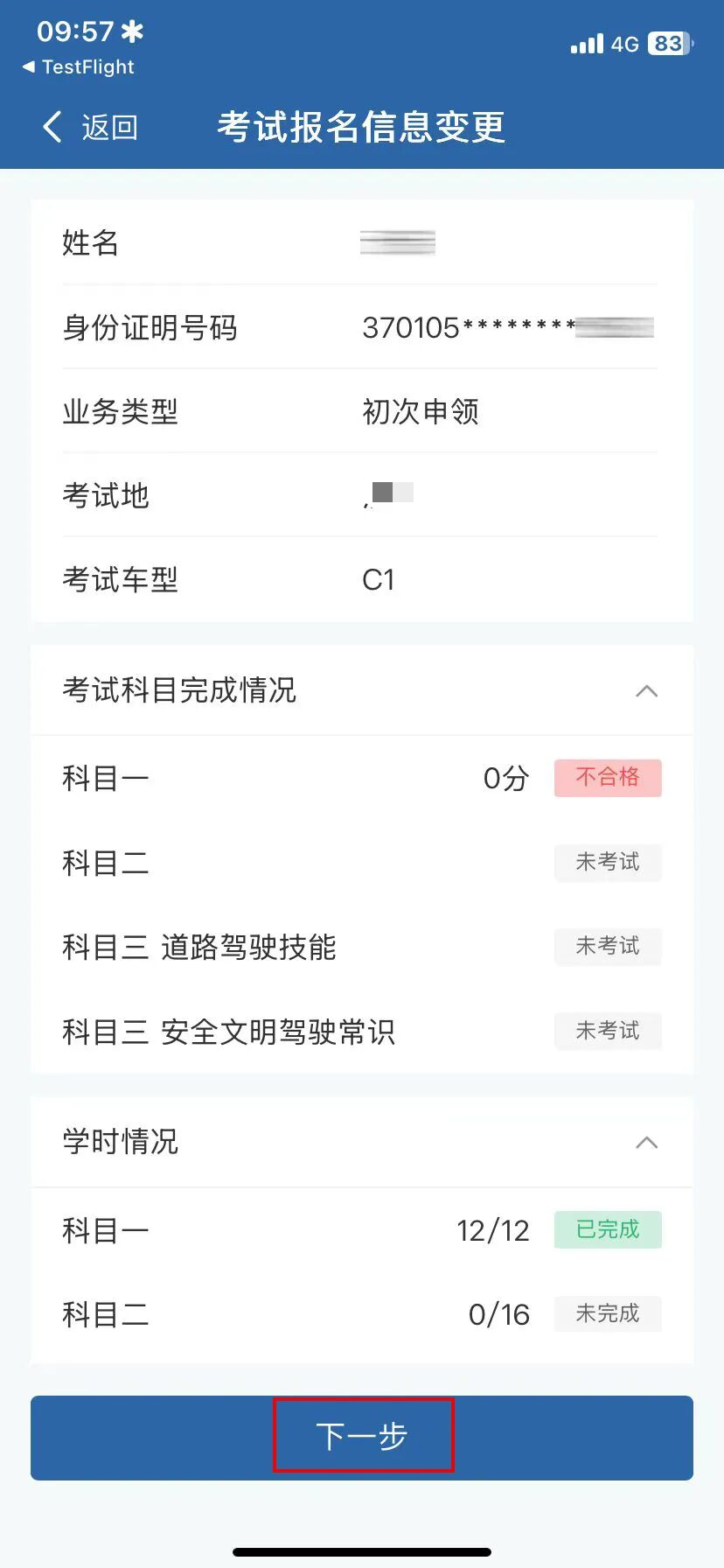
Task: Go back with the 返回 button
Action: coord(91,128)
